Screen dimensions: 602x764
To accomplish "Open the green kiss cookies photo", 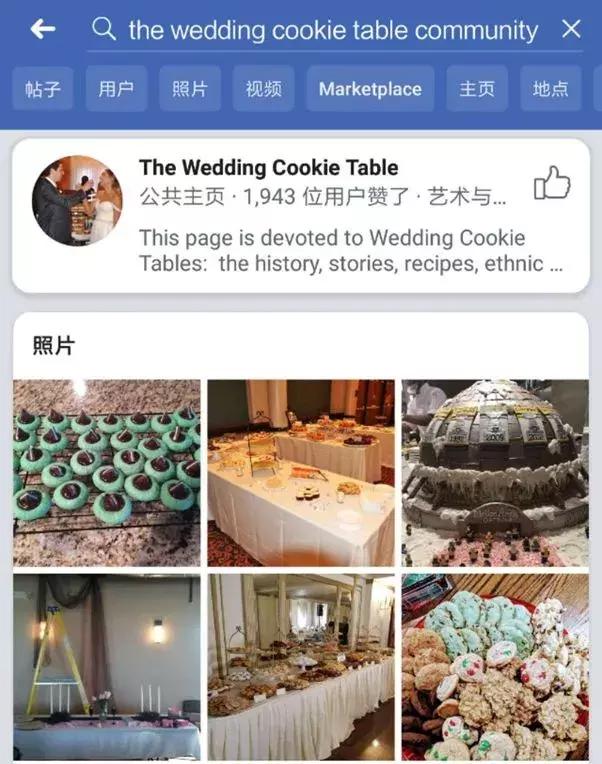I will (106, 473).
